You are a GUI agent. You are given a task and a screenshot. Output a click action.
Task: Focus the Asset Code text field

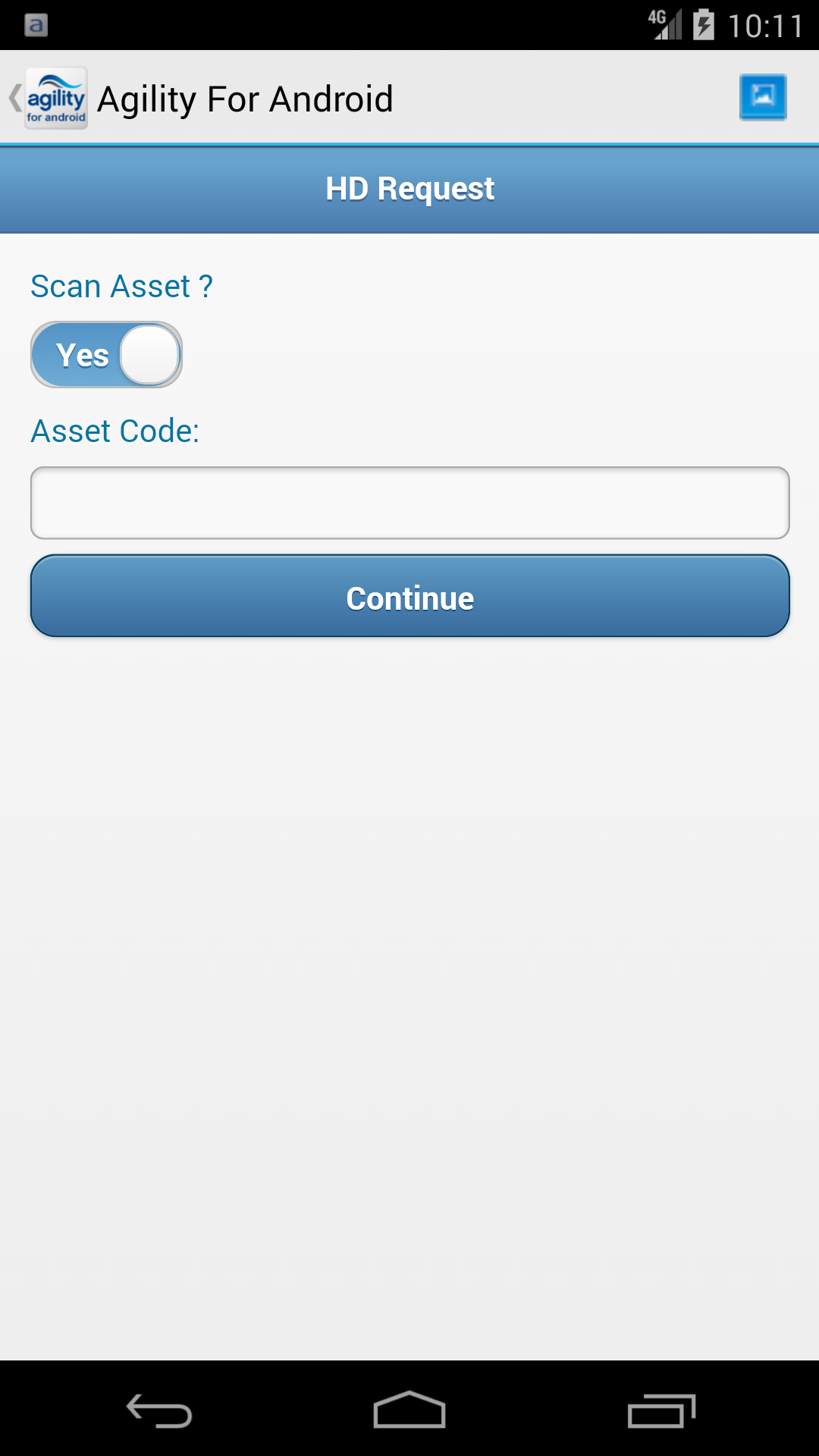tap(409, 503)
